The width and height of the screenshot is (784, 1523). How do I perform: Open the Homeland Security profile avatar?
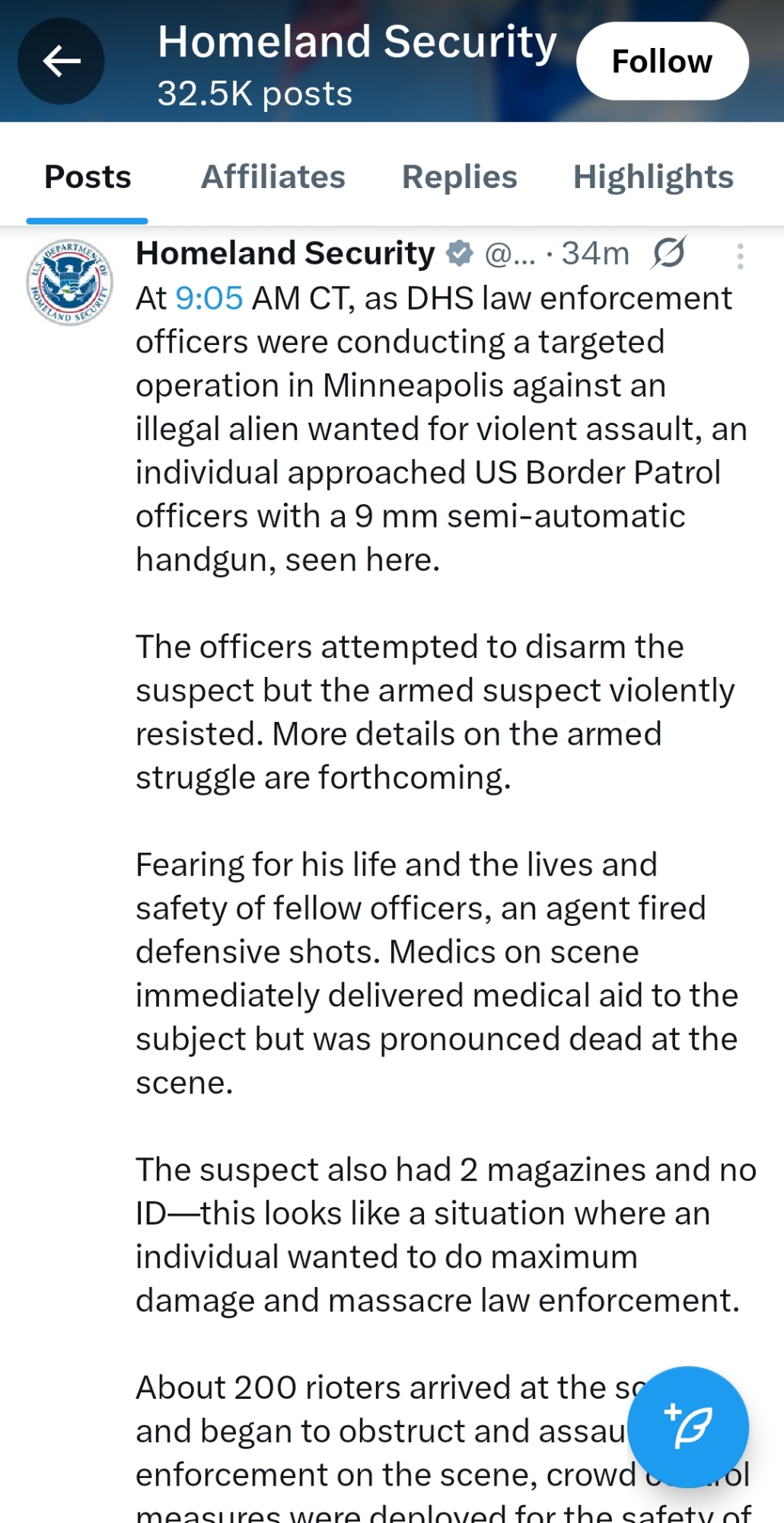[x=69, y=282]
